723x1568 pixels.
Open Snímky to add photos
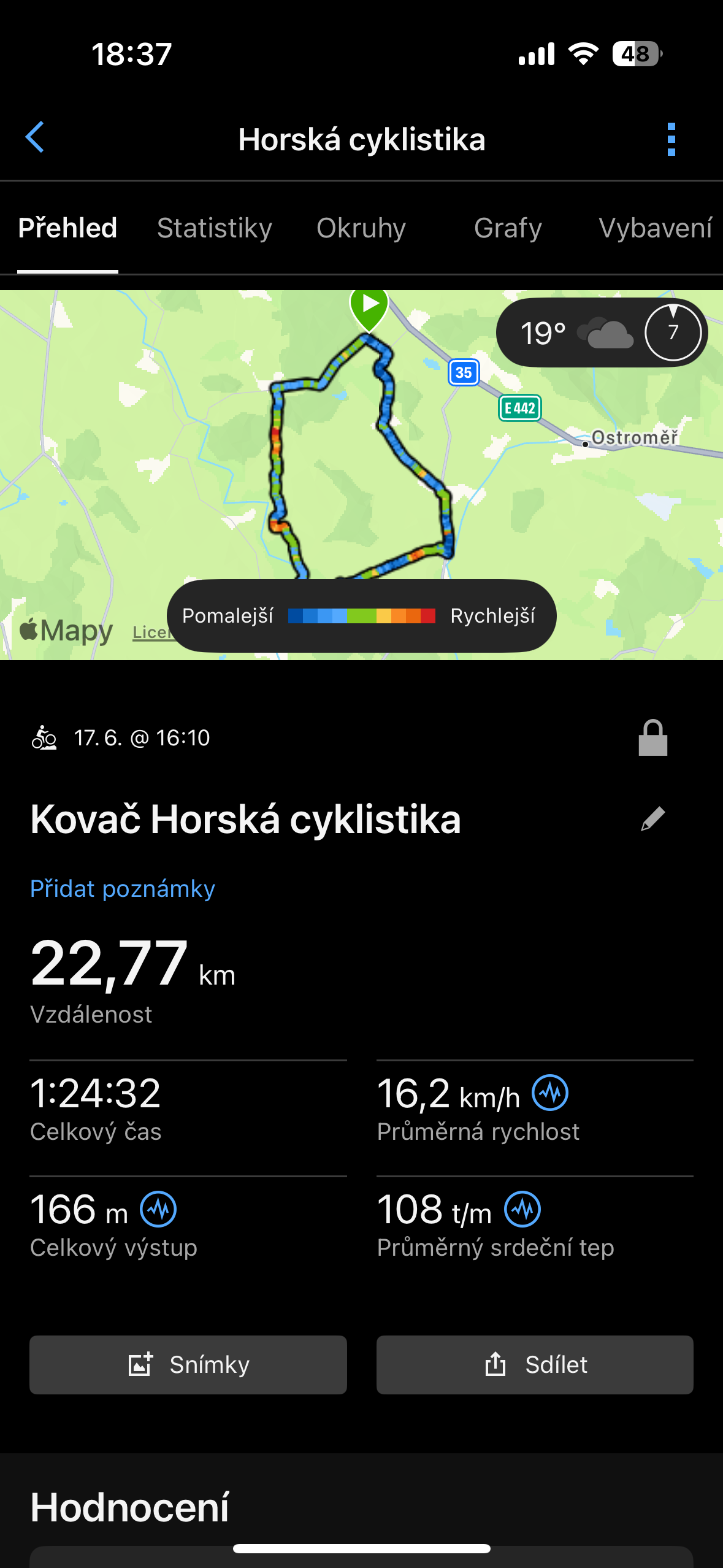(188, 1365)
